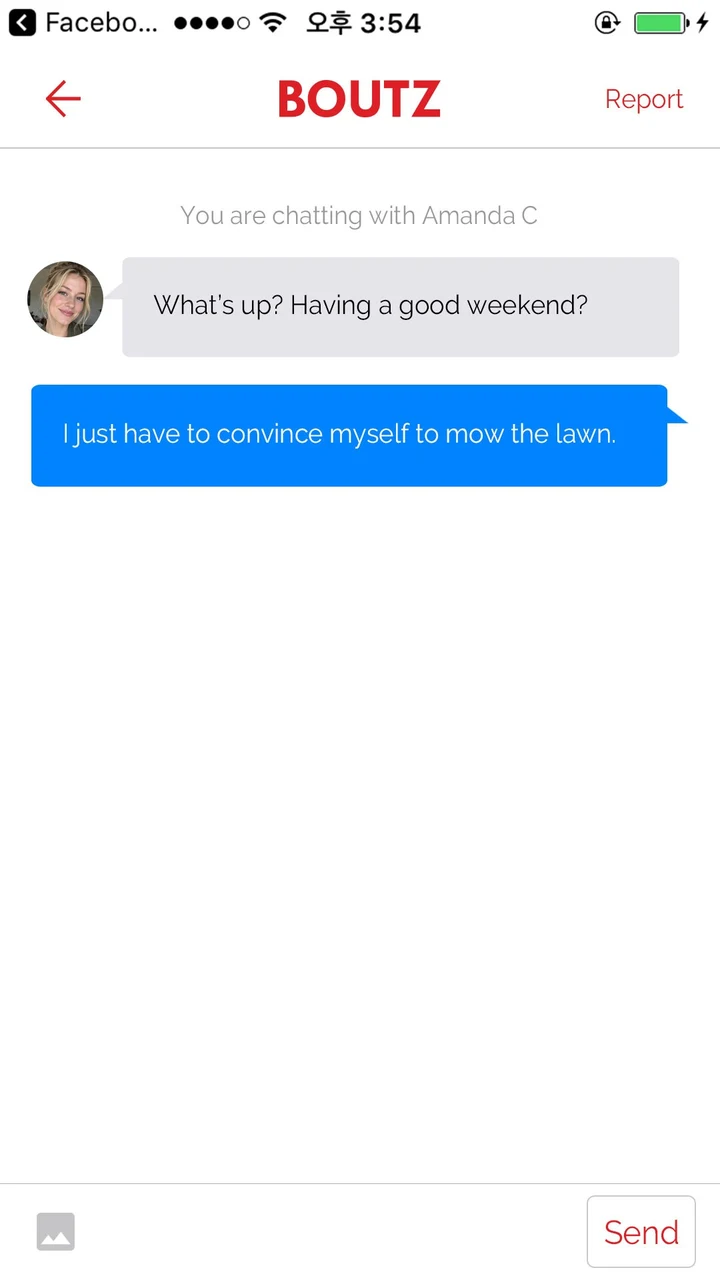
Task: Return to Facebook via status bar back
Action: pyautogui.click(x=84, y=22)
